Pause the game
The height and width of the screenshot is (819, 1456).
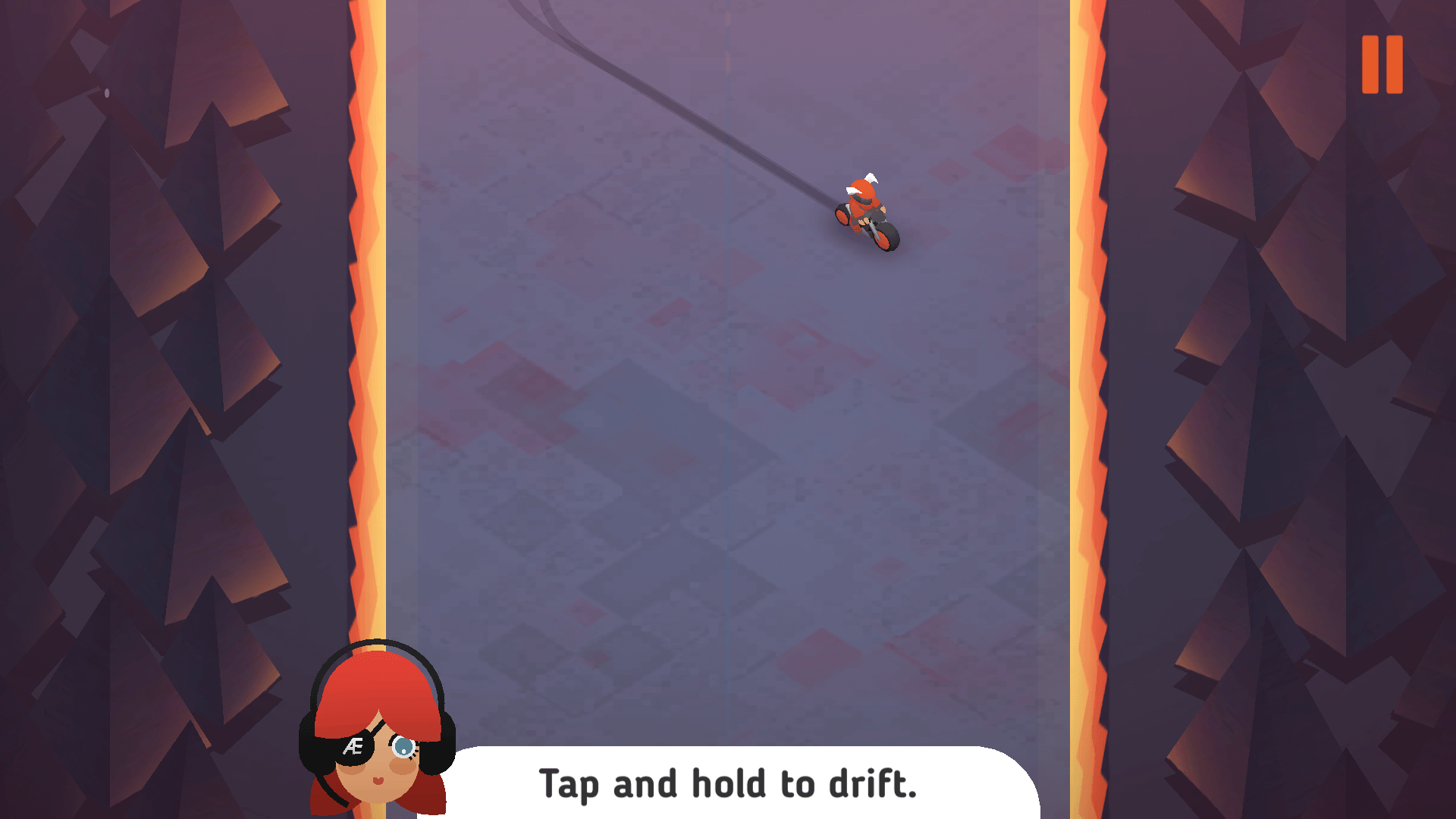click(x=1382, y=64)
